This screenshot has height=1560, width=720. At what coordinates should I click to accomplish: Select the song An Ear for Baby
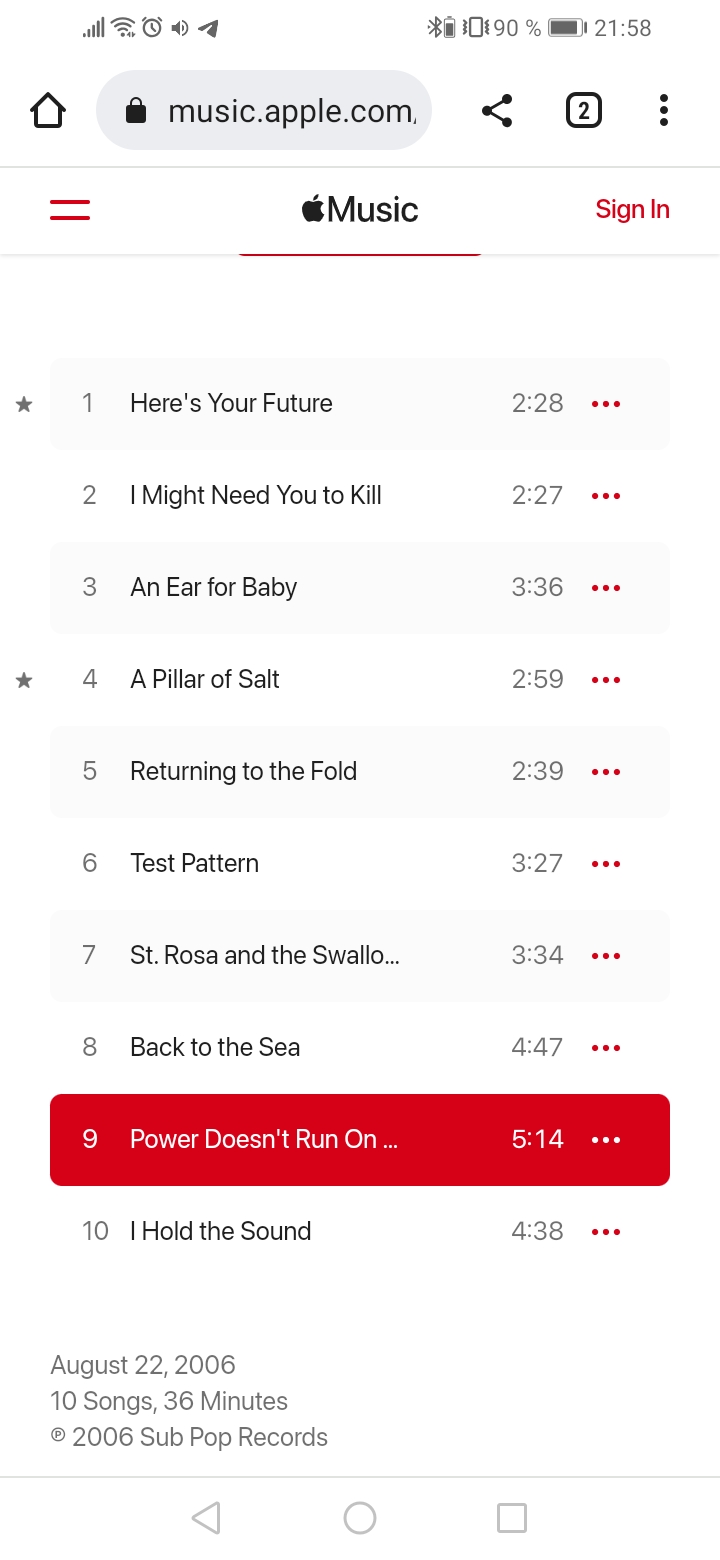213,588
